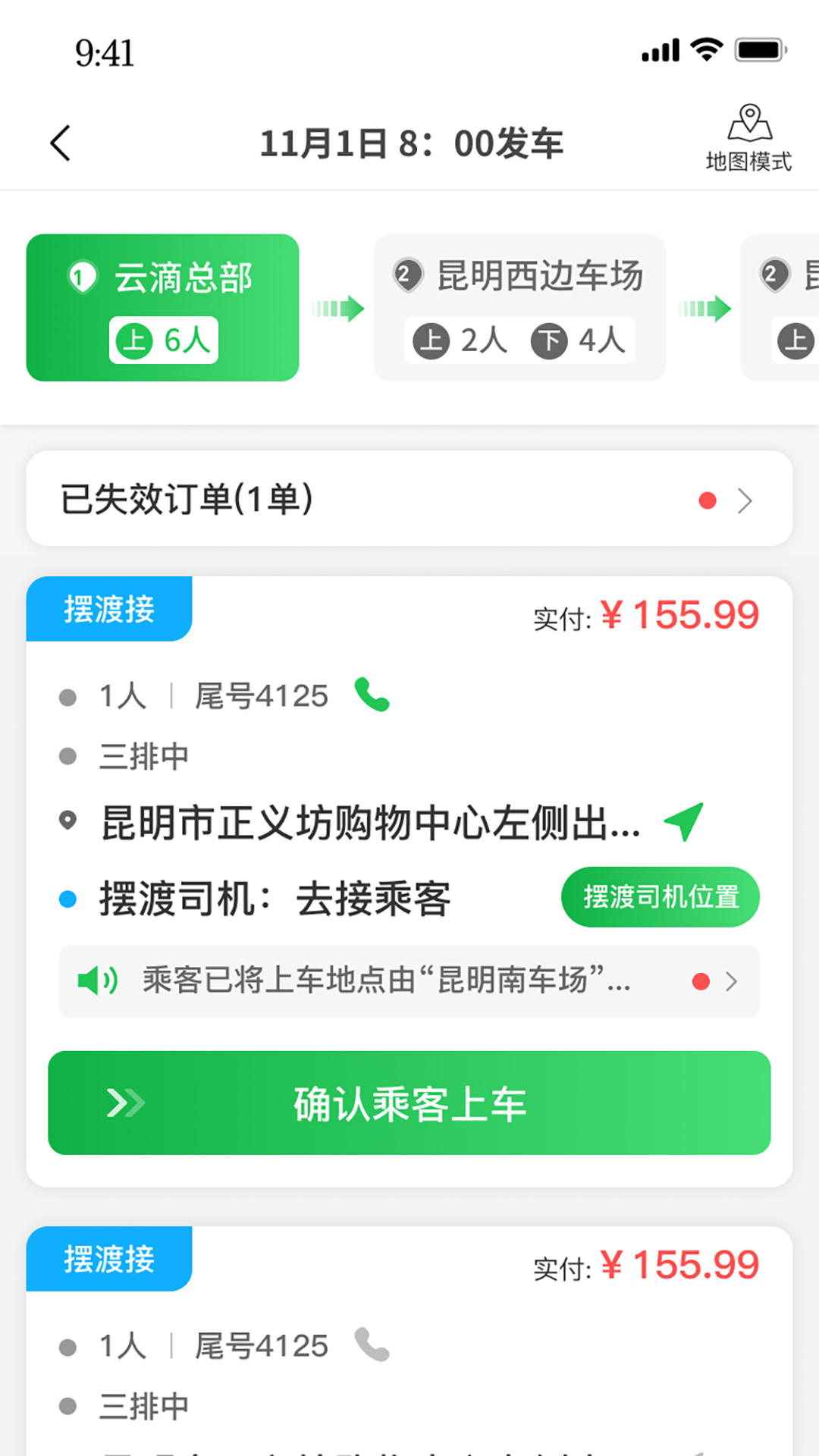Image resolution: width=819 pixels, height=1456 pixels.
Task: Tap the speaker icon to replay announcement
Action: pyautogui.click(x=96, y=981)
